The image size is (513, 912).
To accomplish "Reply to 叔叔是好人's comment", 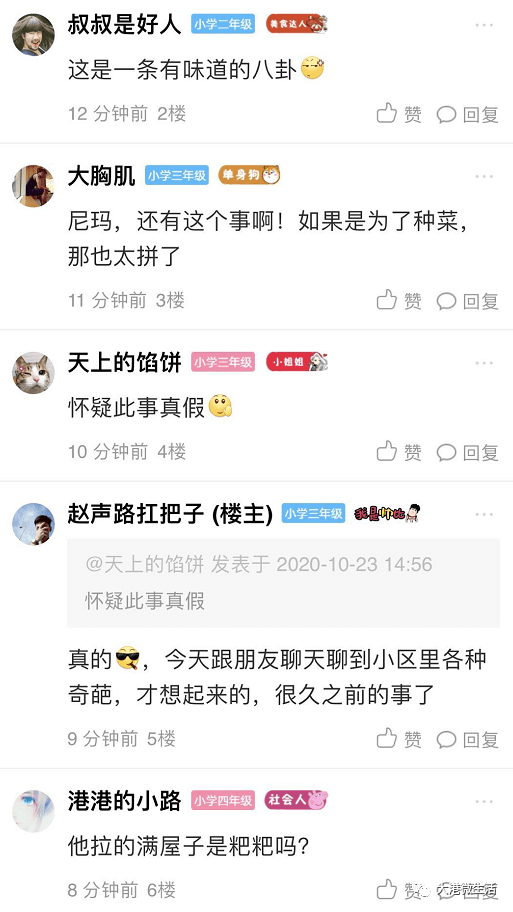I will point(468,114).
